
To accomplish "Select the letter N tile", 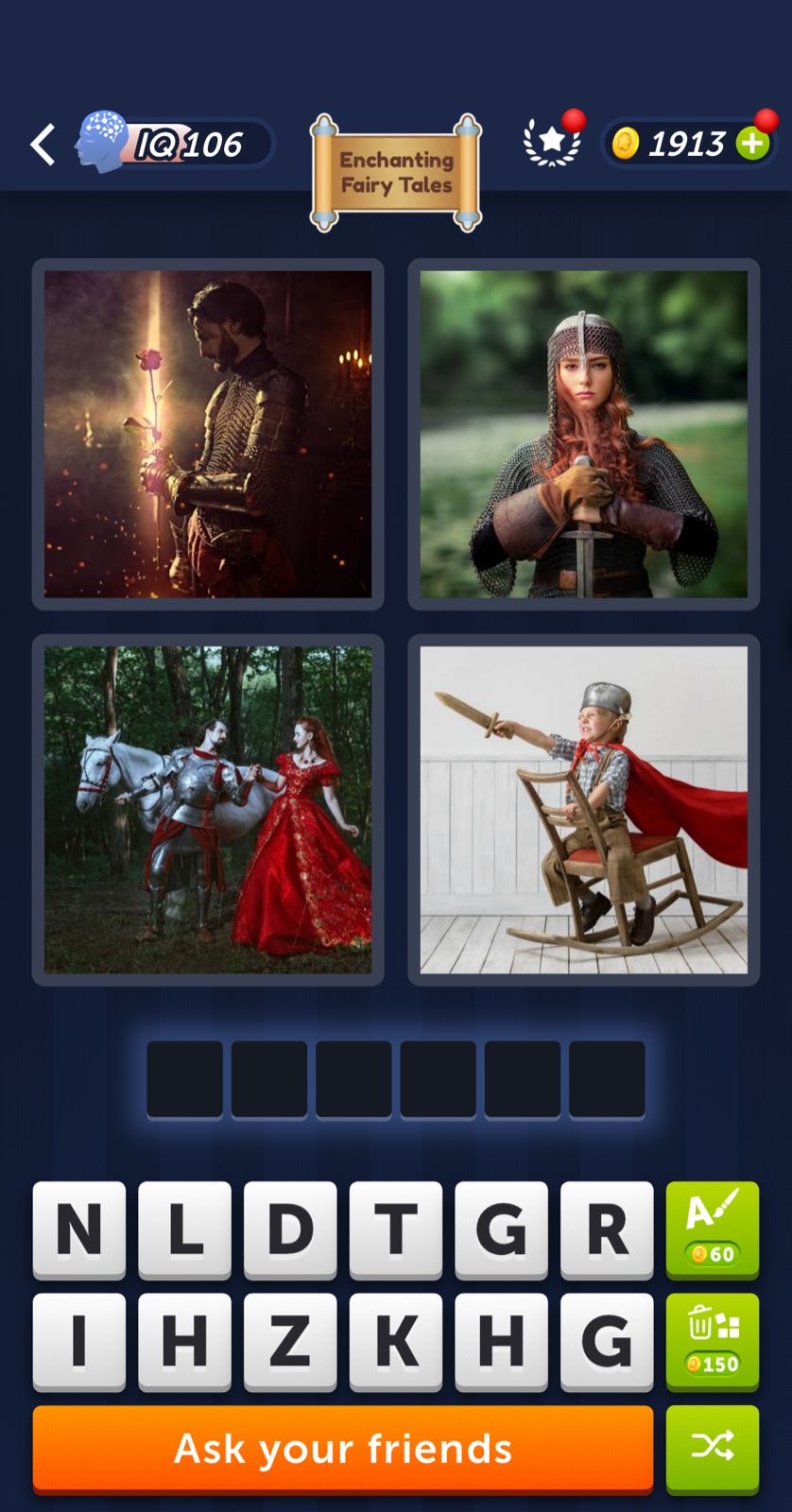I will (79, 1228).
